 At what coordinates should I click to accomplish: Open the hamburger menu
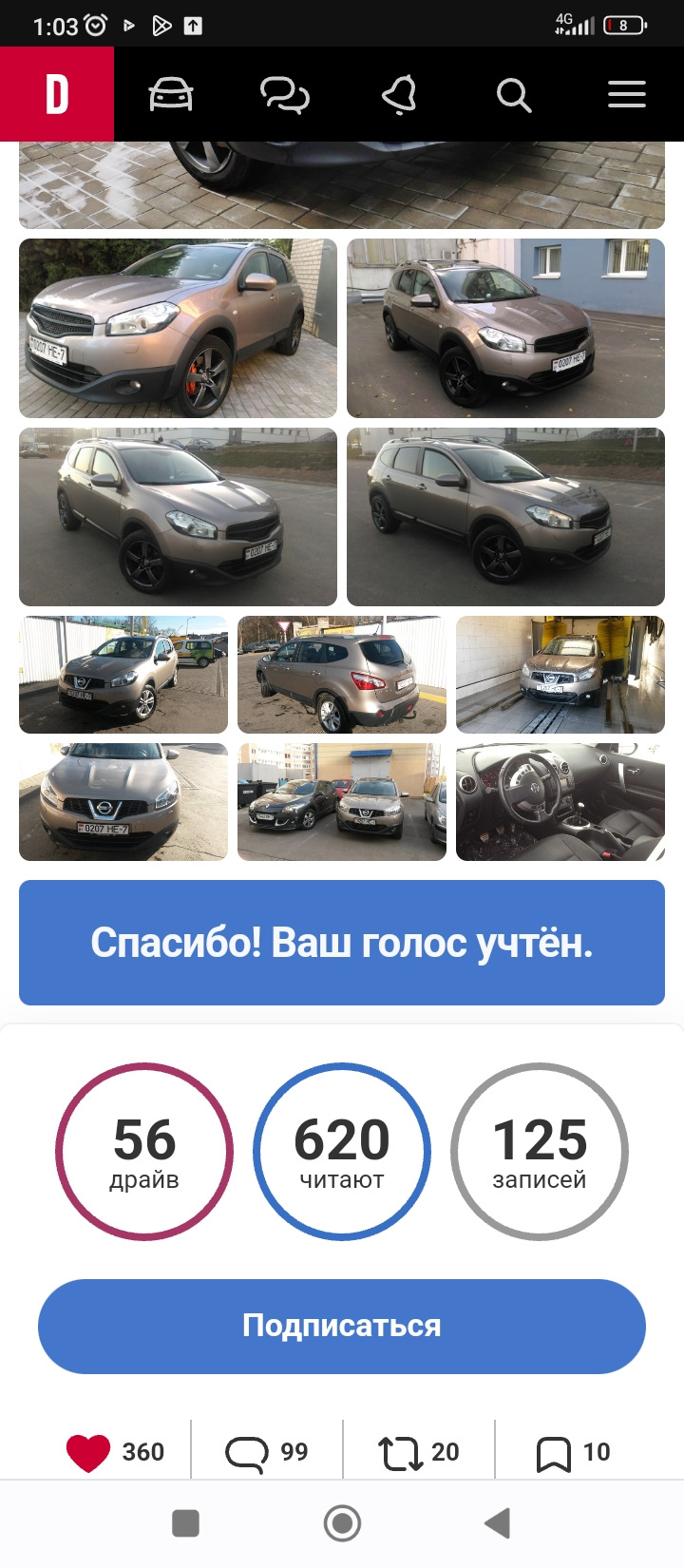coord(627,95)
